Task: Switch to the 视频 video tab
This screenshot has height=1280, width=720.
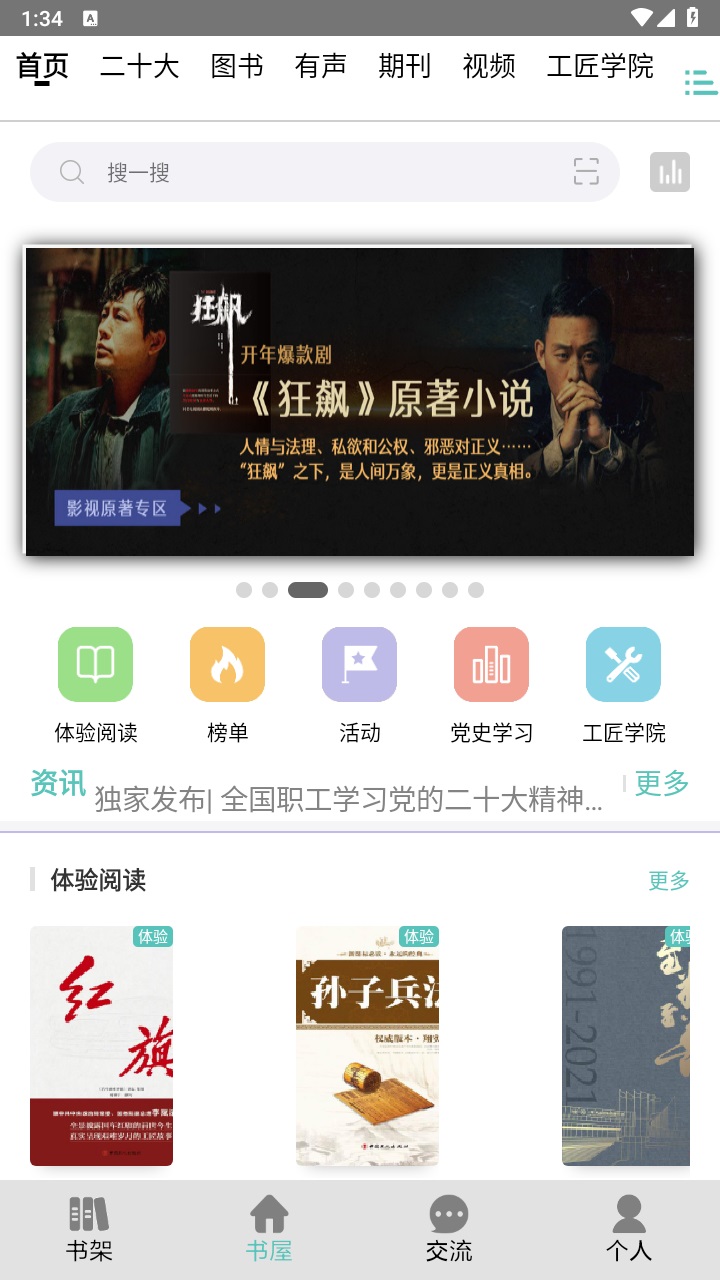Action: (488, 66)
